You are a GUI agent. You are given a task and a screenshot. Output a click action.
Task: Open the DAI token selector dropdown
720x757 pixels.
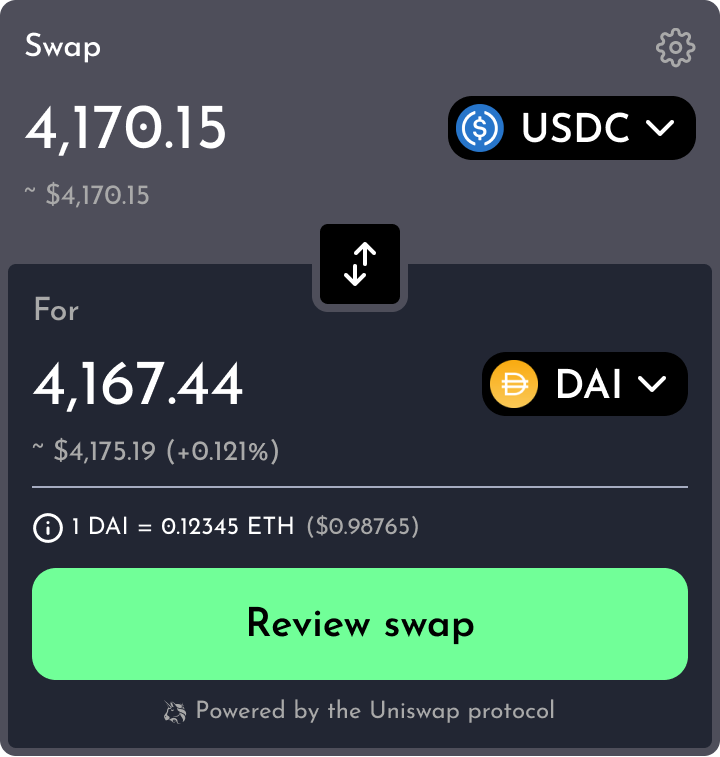[x=584, y=384]
